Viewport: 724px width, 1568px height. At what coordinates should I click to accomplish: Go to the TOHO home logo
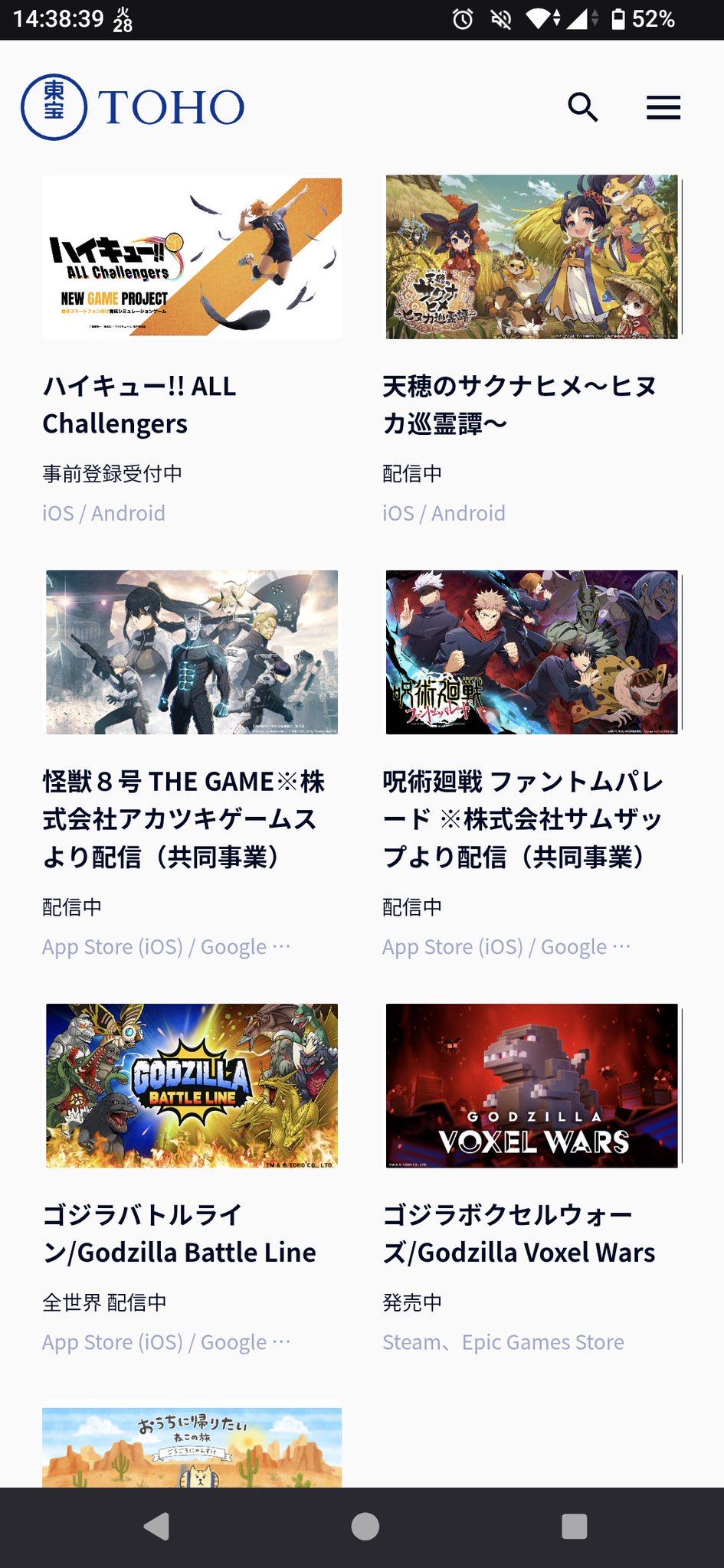(133, 107)
